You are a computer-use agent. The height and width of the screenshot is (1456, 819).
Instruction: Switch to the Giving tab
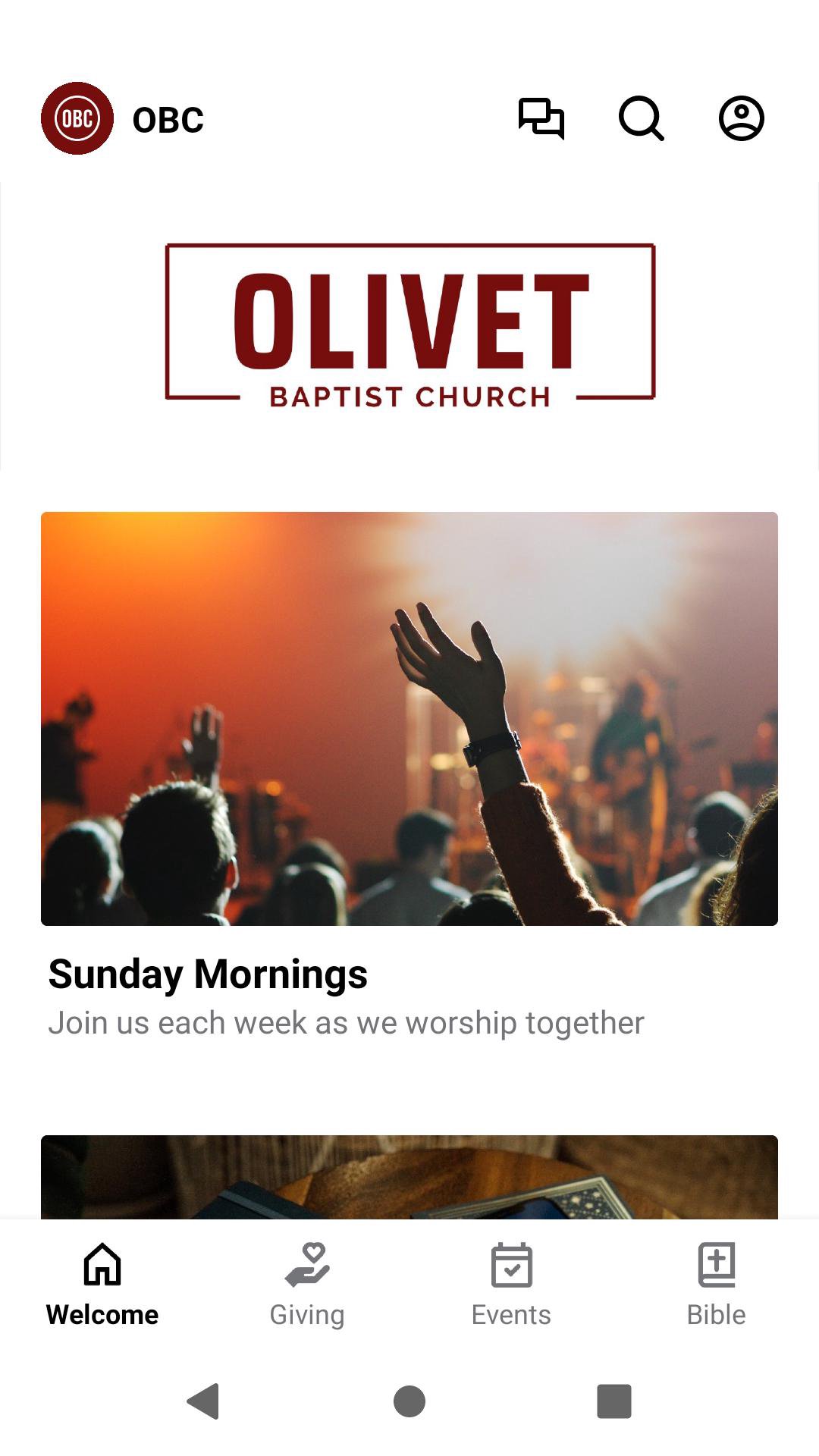coord(307,1285)
